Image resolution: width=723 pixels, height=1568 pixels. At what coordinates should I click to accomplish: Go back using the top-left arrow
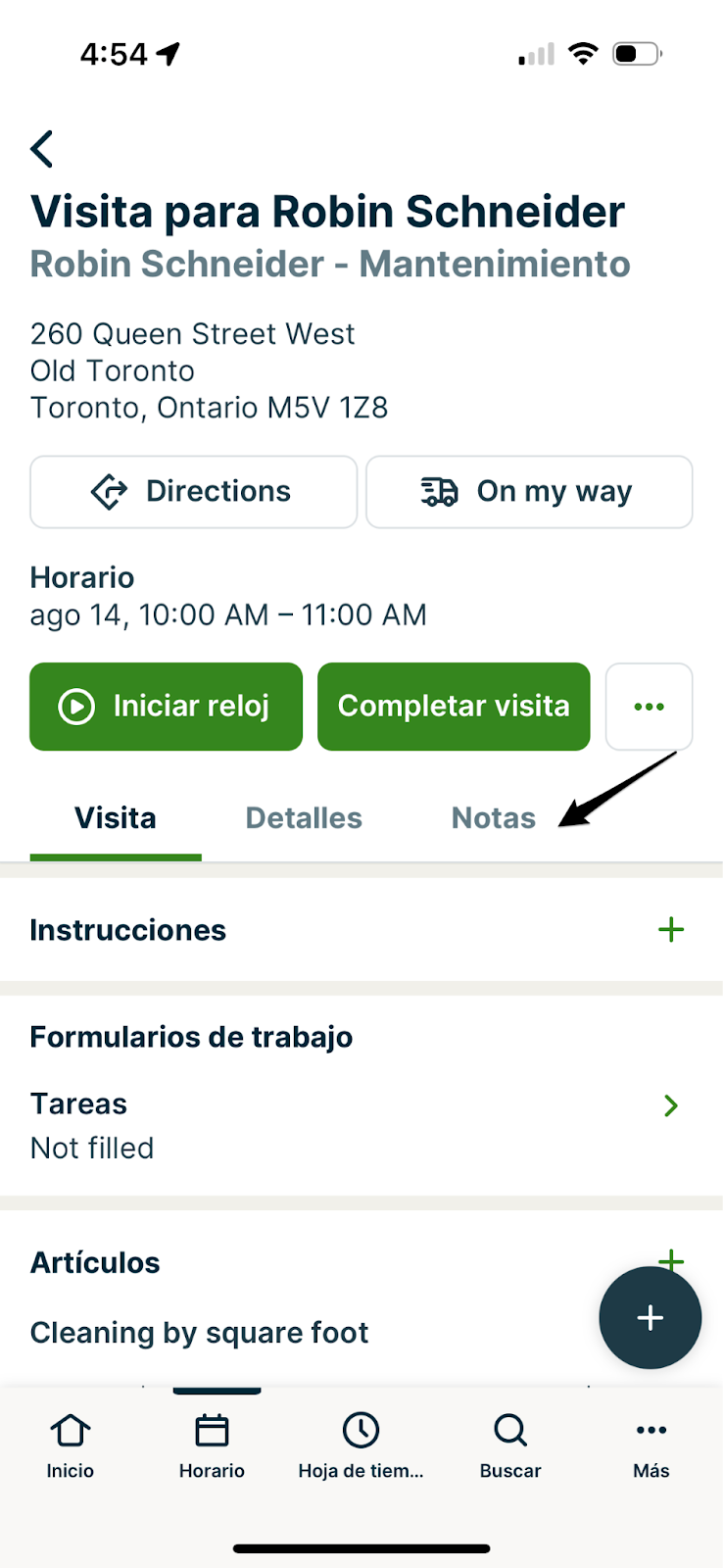click(42, 149)
